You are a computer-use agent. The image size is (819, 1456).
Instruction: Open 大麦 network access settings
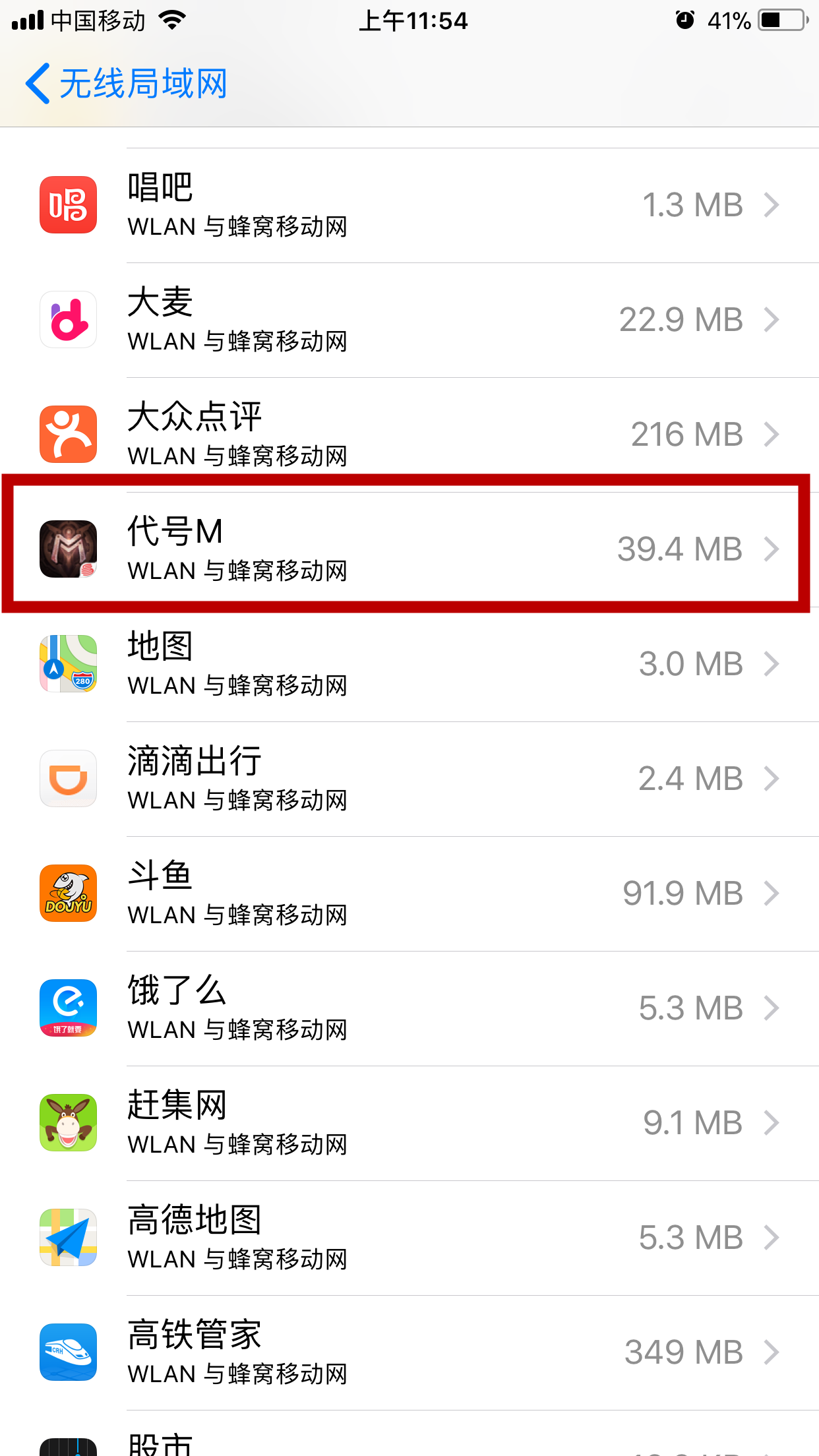point(409,320)
